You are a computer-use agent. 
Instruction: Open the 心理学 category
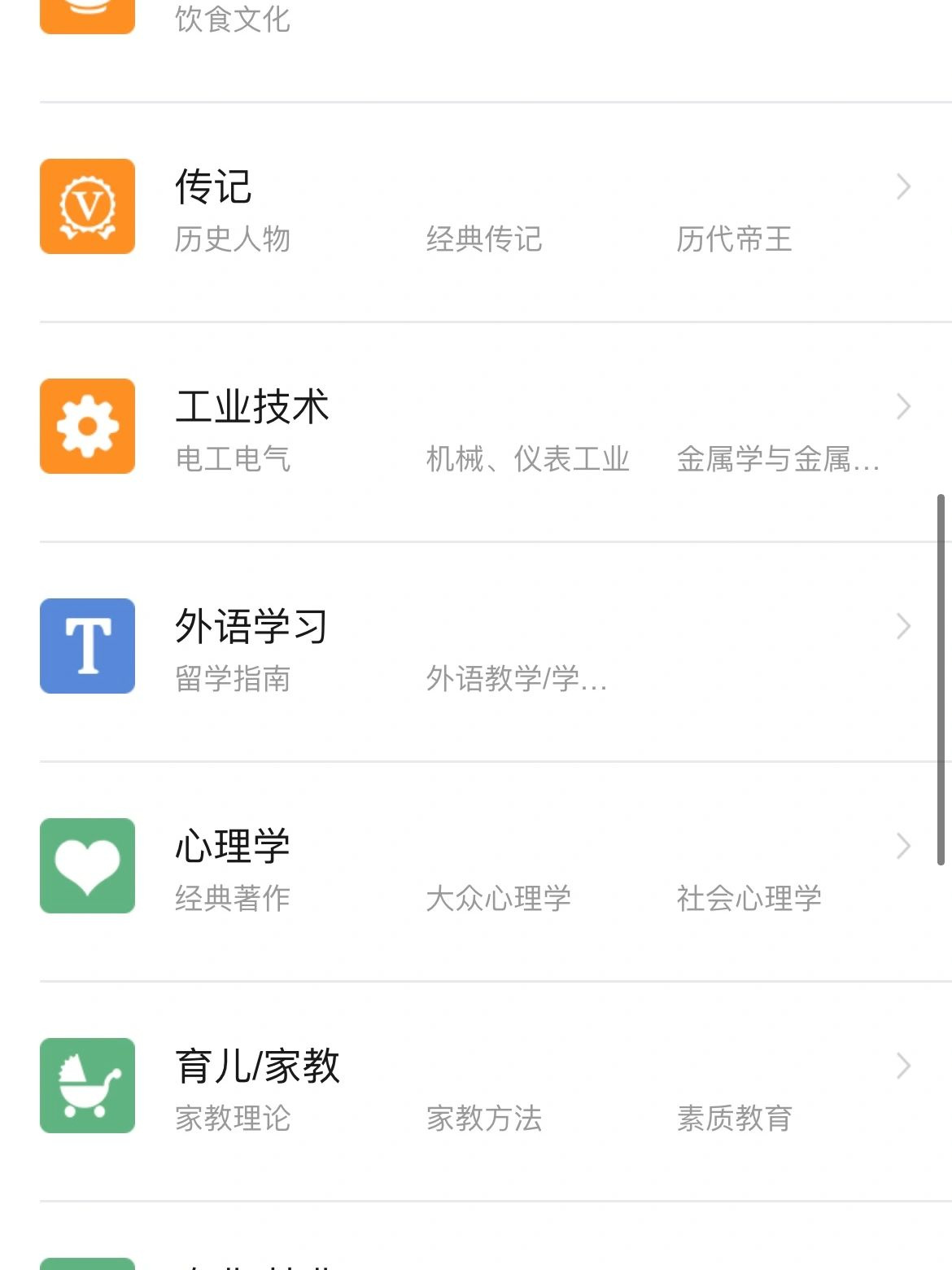[x=233, y=847]
